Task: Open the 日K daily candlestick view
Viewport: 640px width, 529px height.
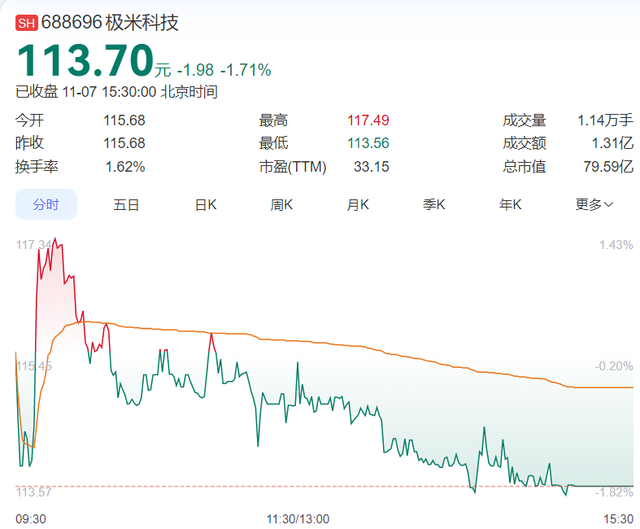Action: (x=206, y=204)
